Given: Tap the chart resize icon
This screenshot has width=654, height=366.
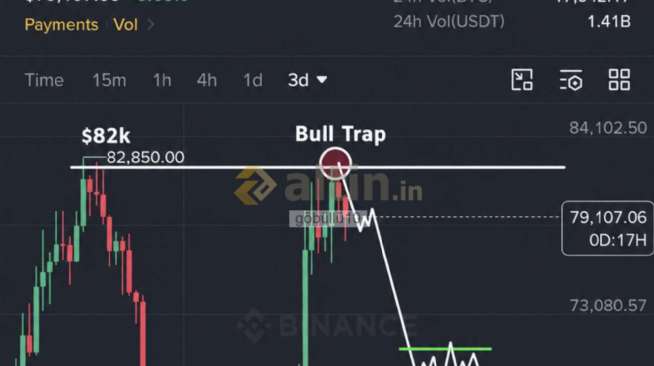Looking at the screenshot, I should point(522,80).
